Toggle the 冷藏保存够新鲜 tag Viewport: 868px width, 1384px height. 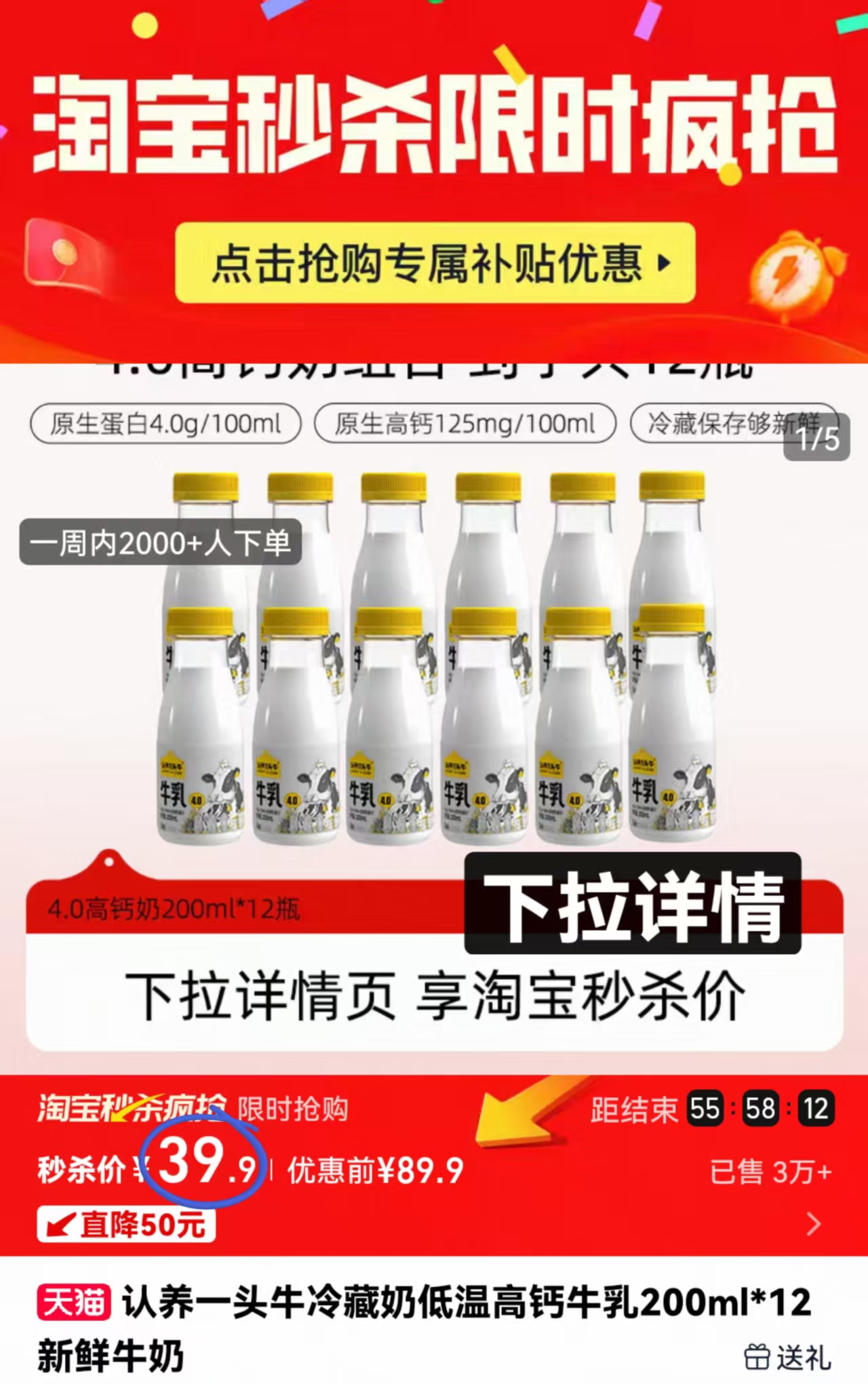pos(732,422)
